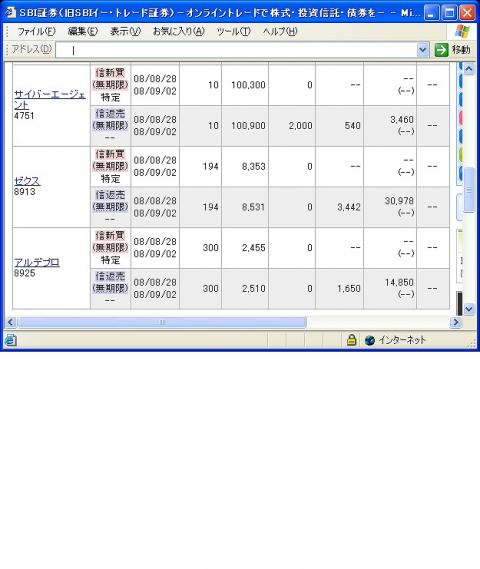Tap the horizontal scrollbar left arrow
The width and height of the screenshot is (480, 569).
pyautogui.click(x=11, y=322)
